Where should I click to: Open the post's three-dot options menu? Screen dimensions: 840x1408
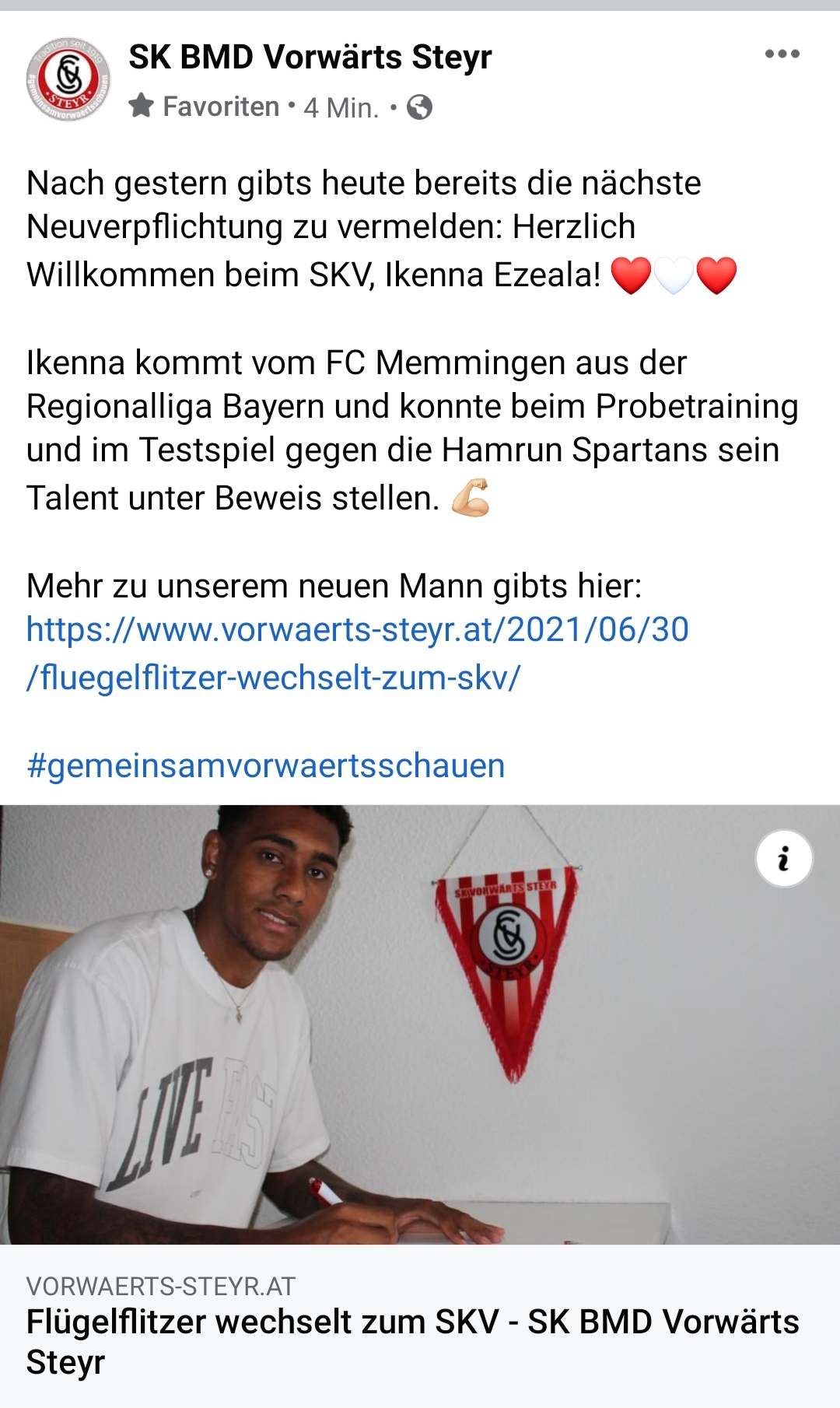[782, 54]
